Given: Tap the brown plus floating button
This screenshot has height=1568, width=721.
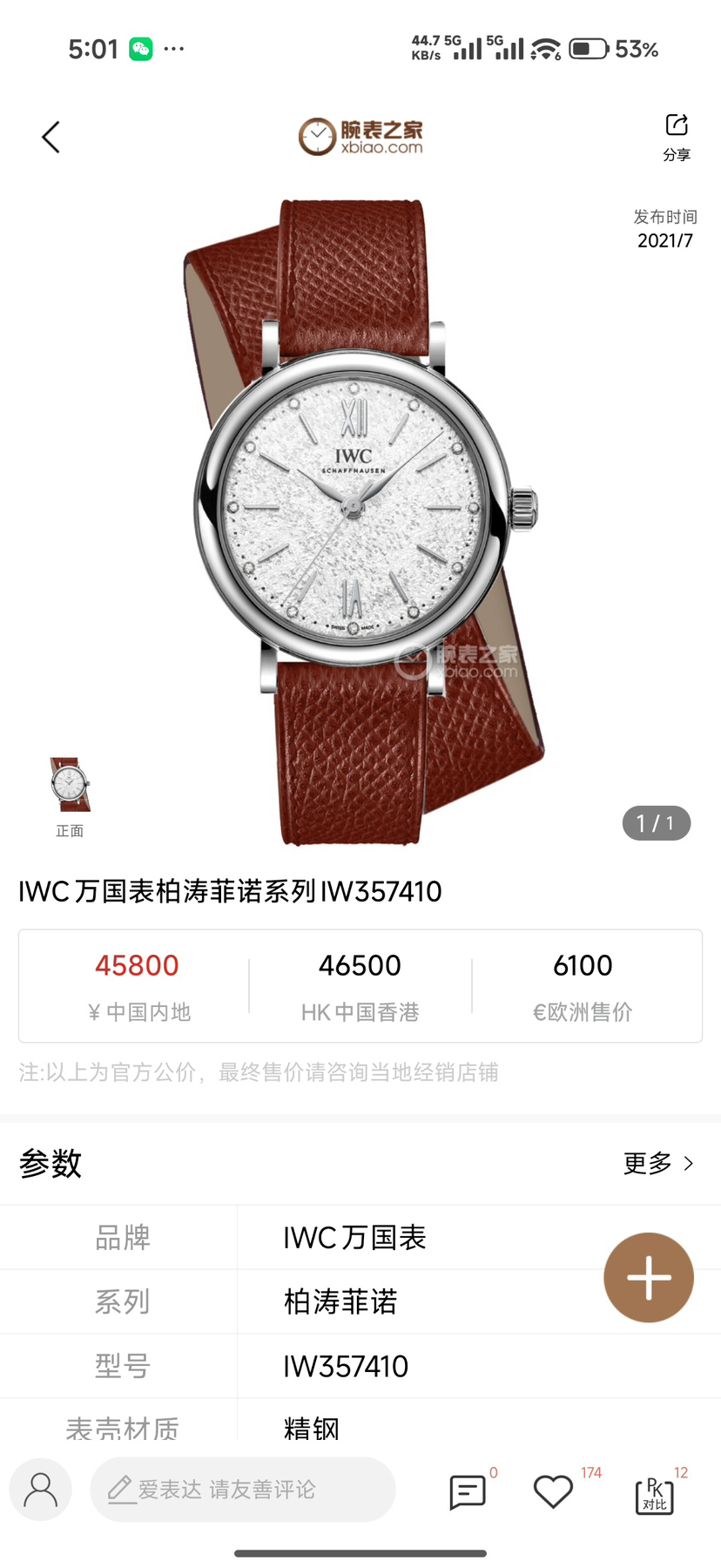Looking at the screenshot, I should point(649,1278).
